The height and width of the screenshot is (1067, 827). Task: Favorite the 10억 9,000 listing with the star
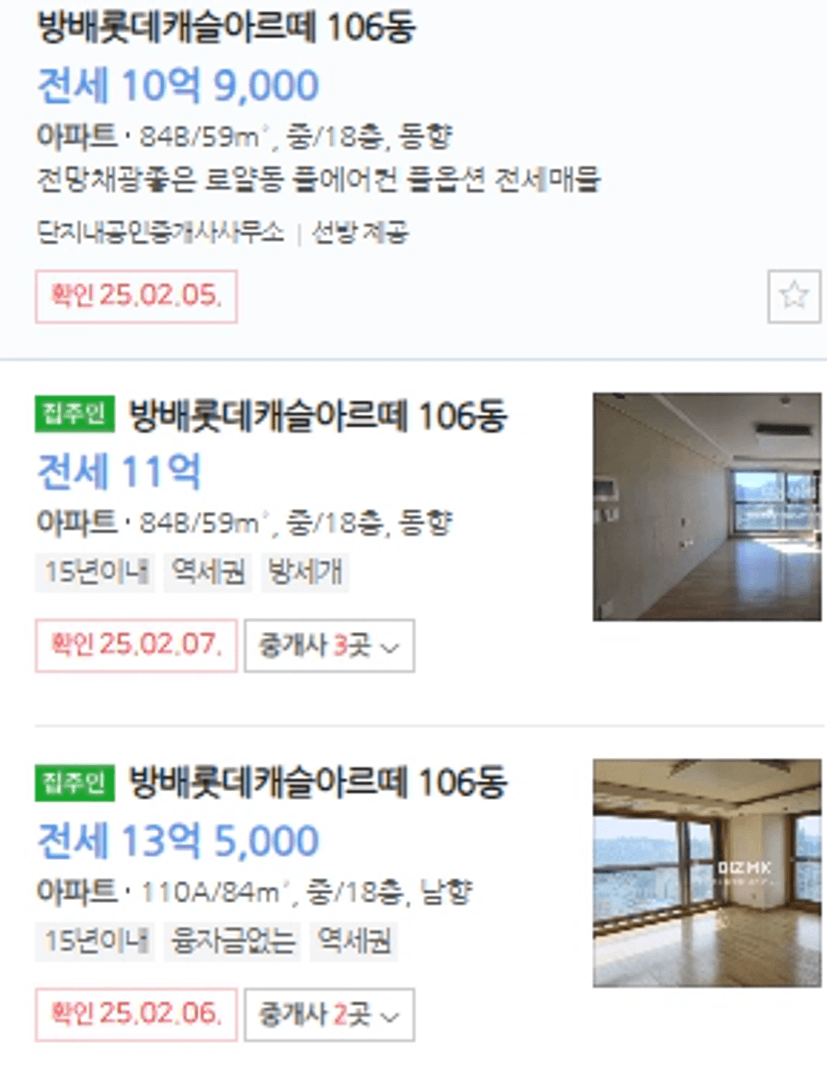[x=794, y=296]
